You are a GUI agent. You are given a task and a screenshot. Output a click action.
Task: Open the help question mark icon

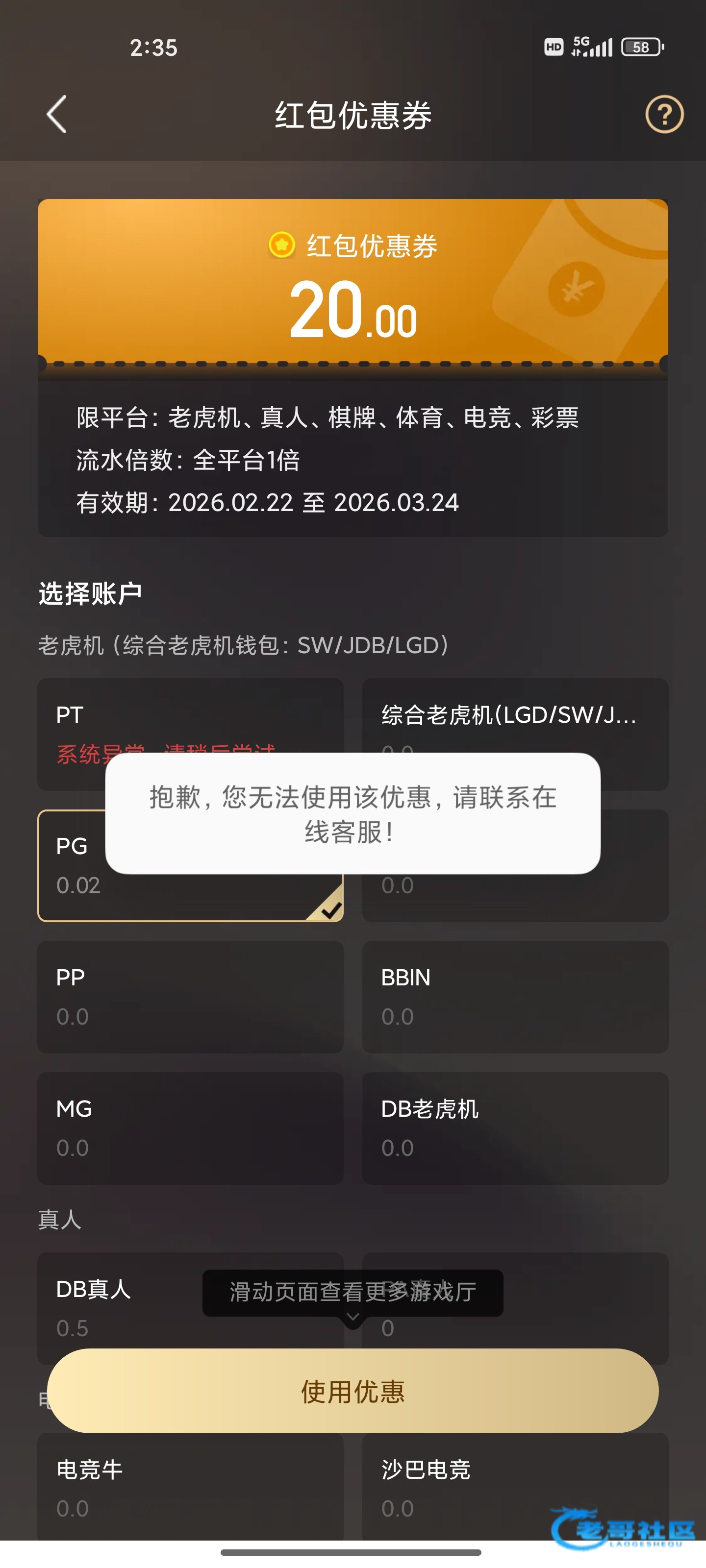pos(664,115)
